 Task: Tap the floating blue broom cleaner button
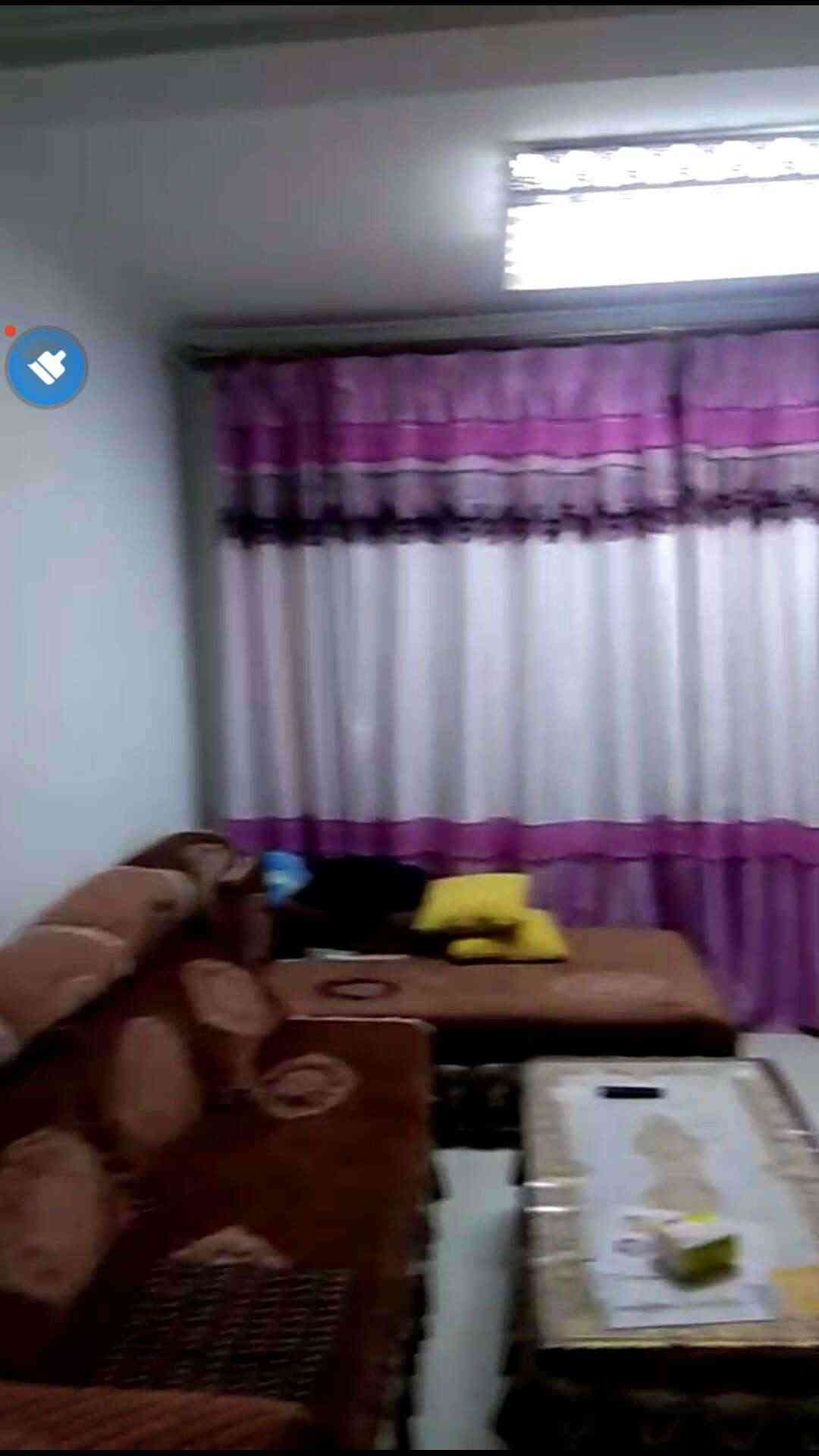pyautogui.click(x=46, y=368)
